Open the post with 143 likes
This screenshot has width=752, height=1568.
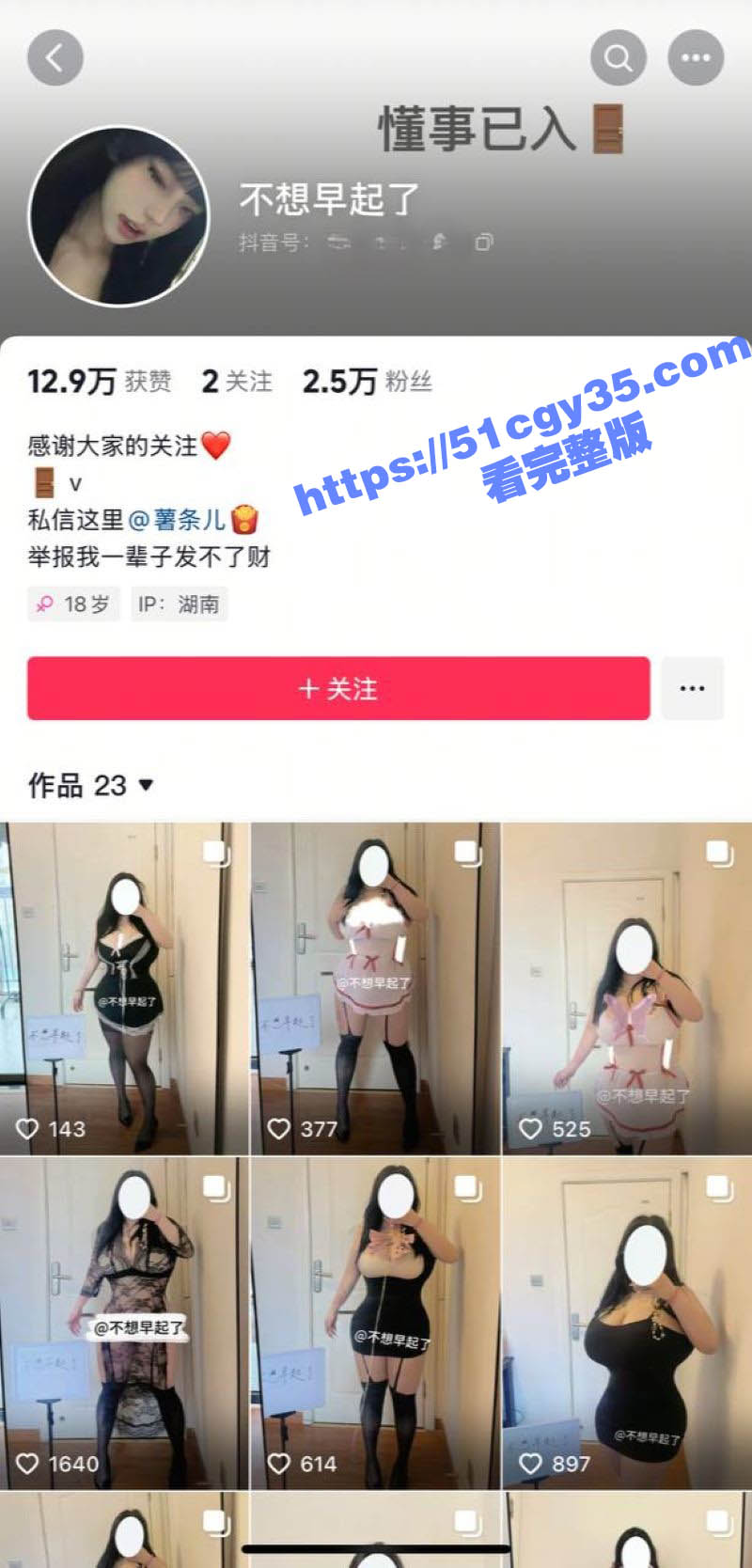(x=124, y=987)
